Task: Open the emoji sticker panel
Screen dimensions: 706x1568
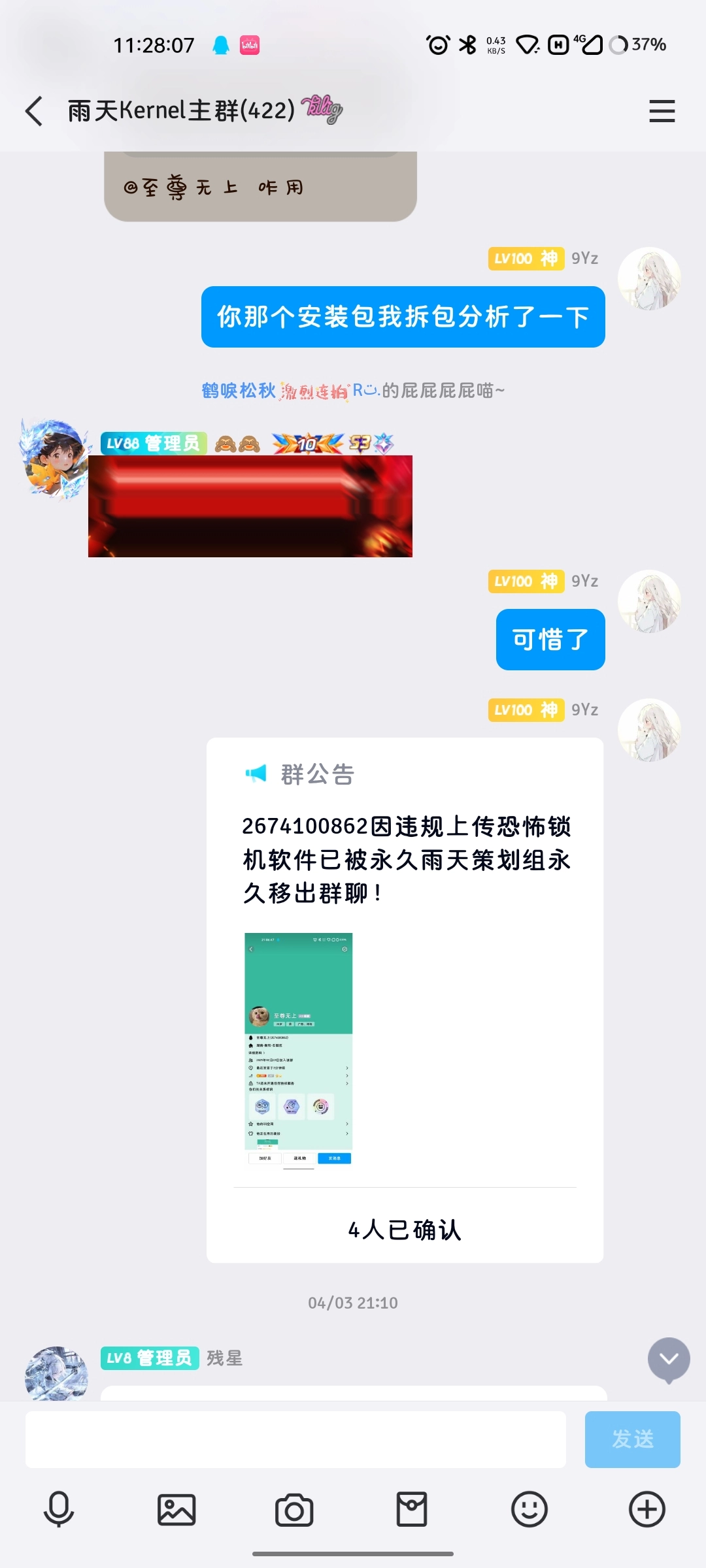Action: [529, 1509]
